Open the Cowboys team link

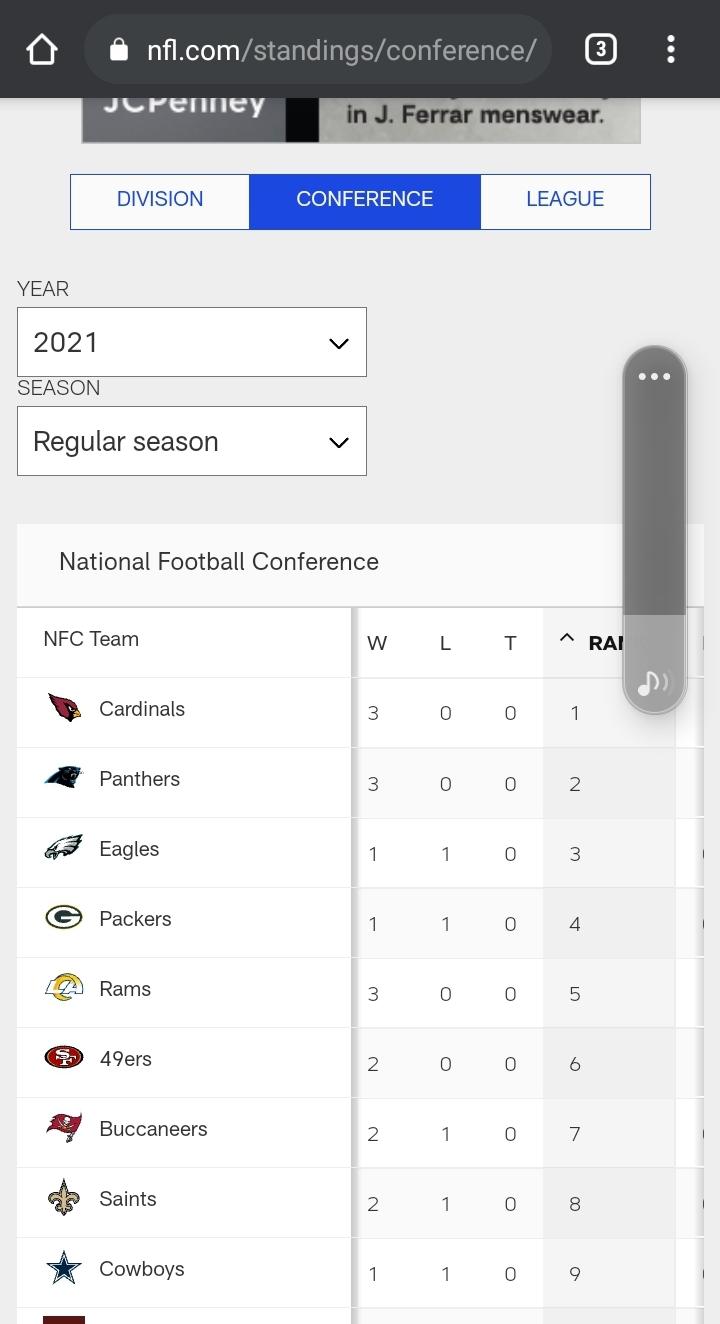coord(142,1269)
